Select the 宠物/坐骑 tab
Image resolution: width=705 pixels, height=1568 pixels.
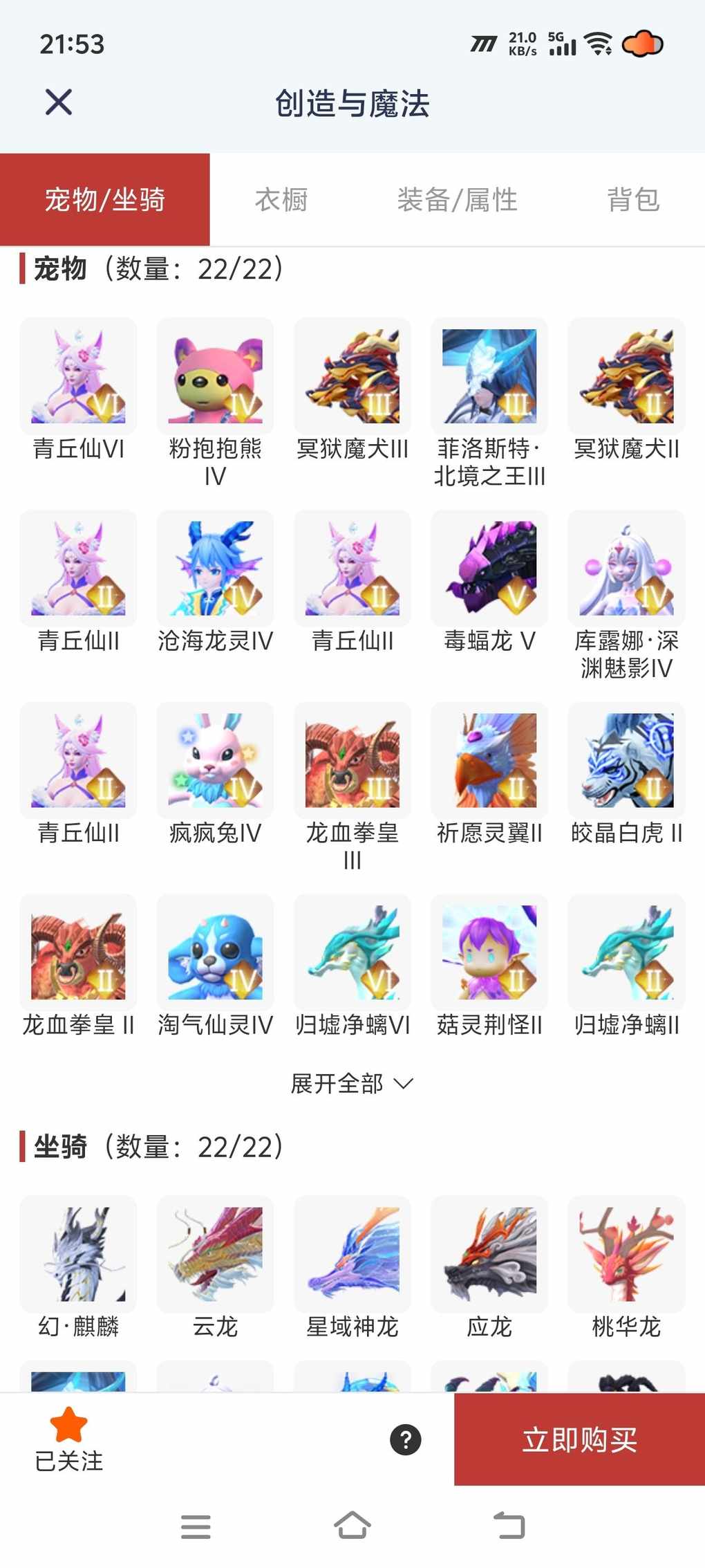coord(105,200)
